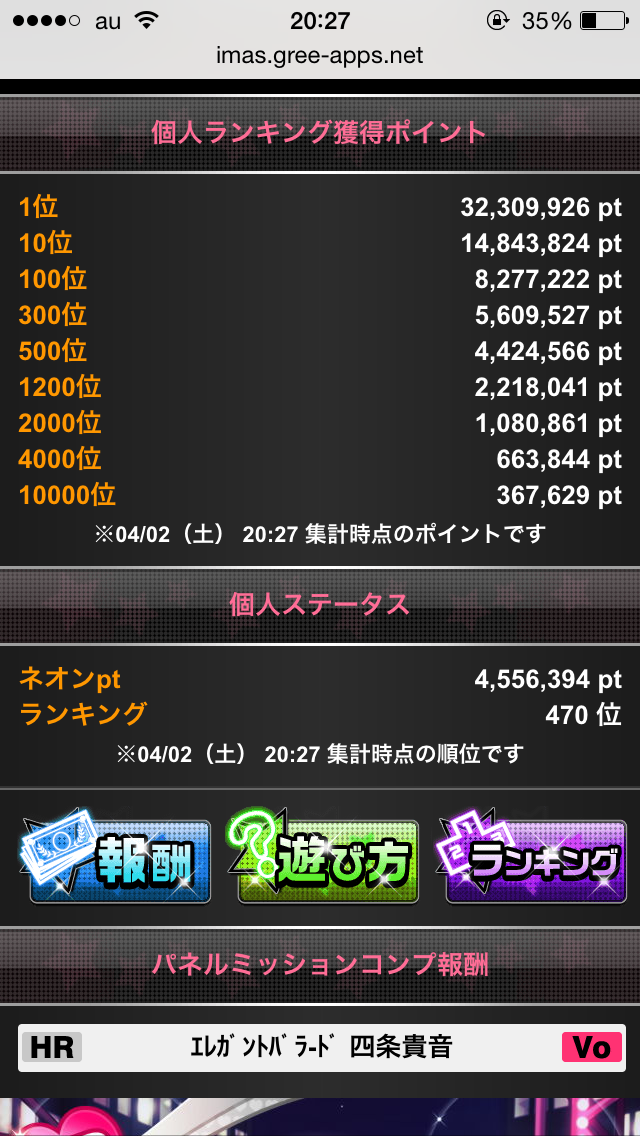Tap the imas.gree-apps.net address bar

point(320,56)
